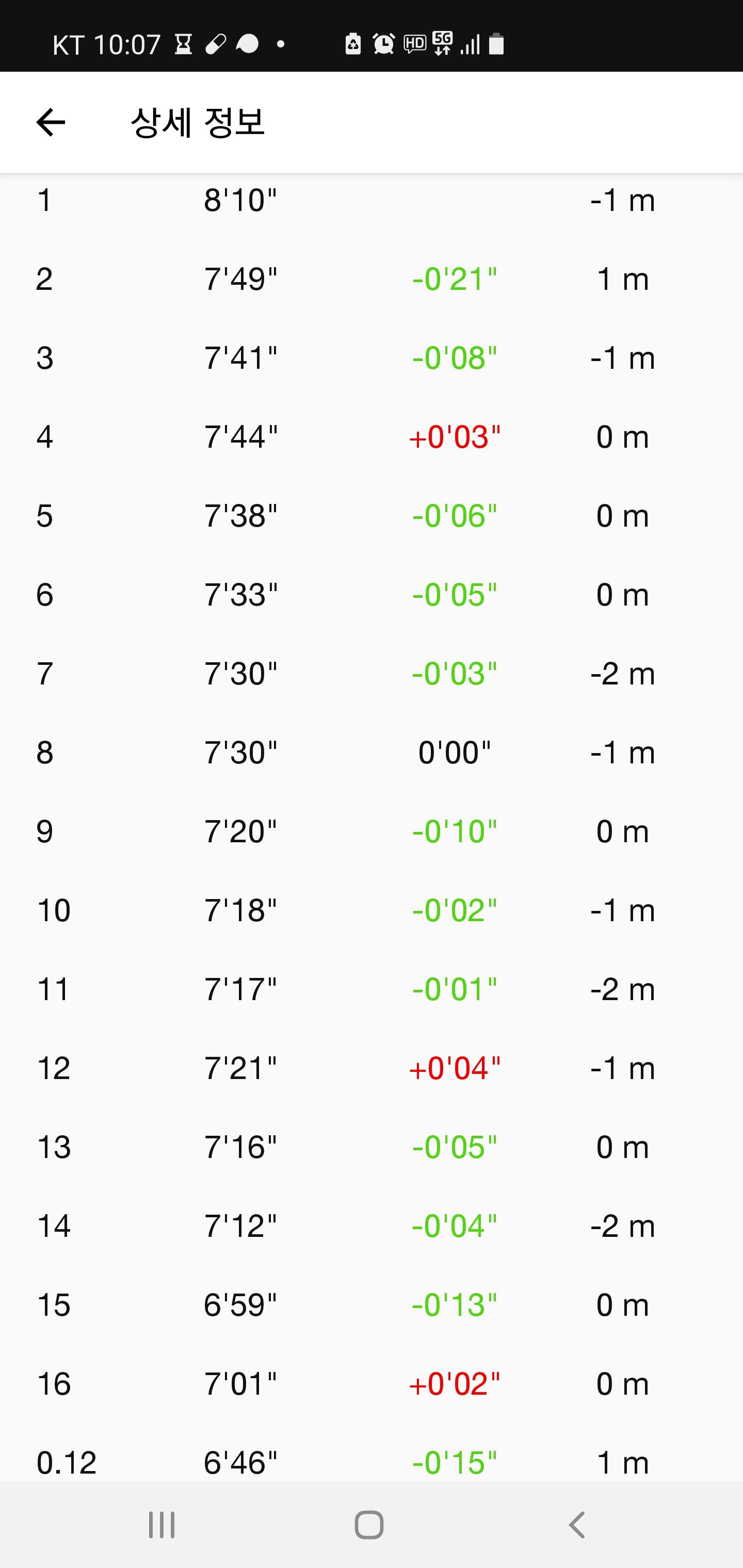The image size is (743, 1568).
Task: Go back from the 상세 정보 screen
Action: [x=51, y=122]
